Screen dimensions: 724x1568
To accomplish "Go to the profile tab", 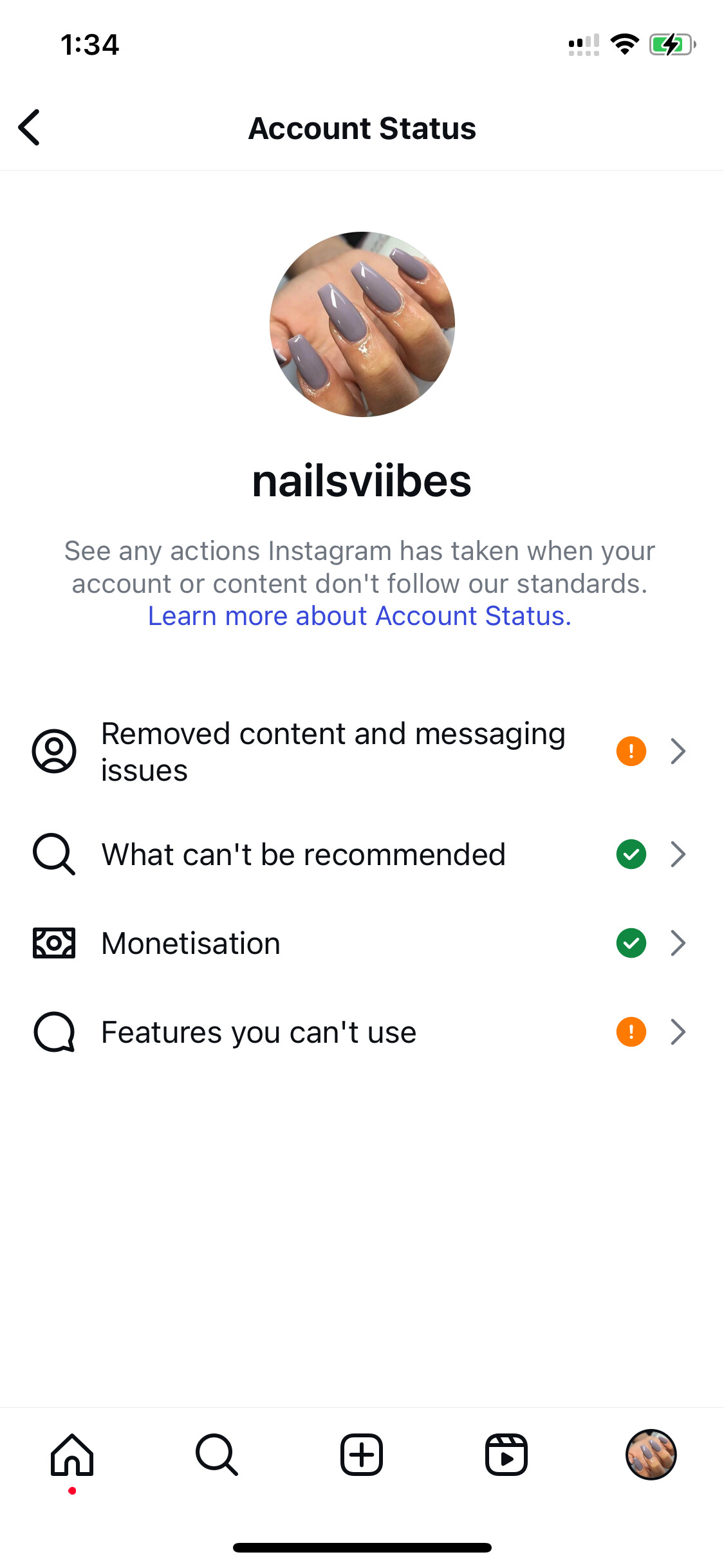I will tap(651, 1455).
